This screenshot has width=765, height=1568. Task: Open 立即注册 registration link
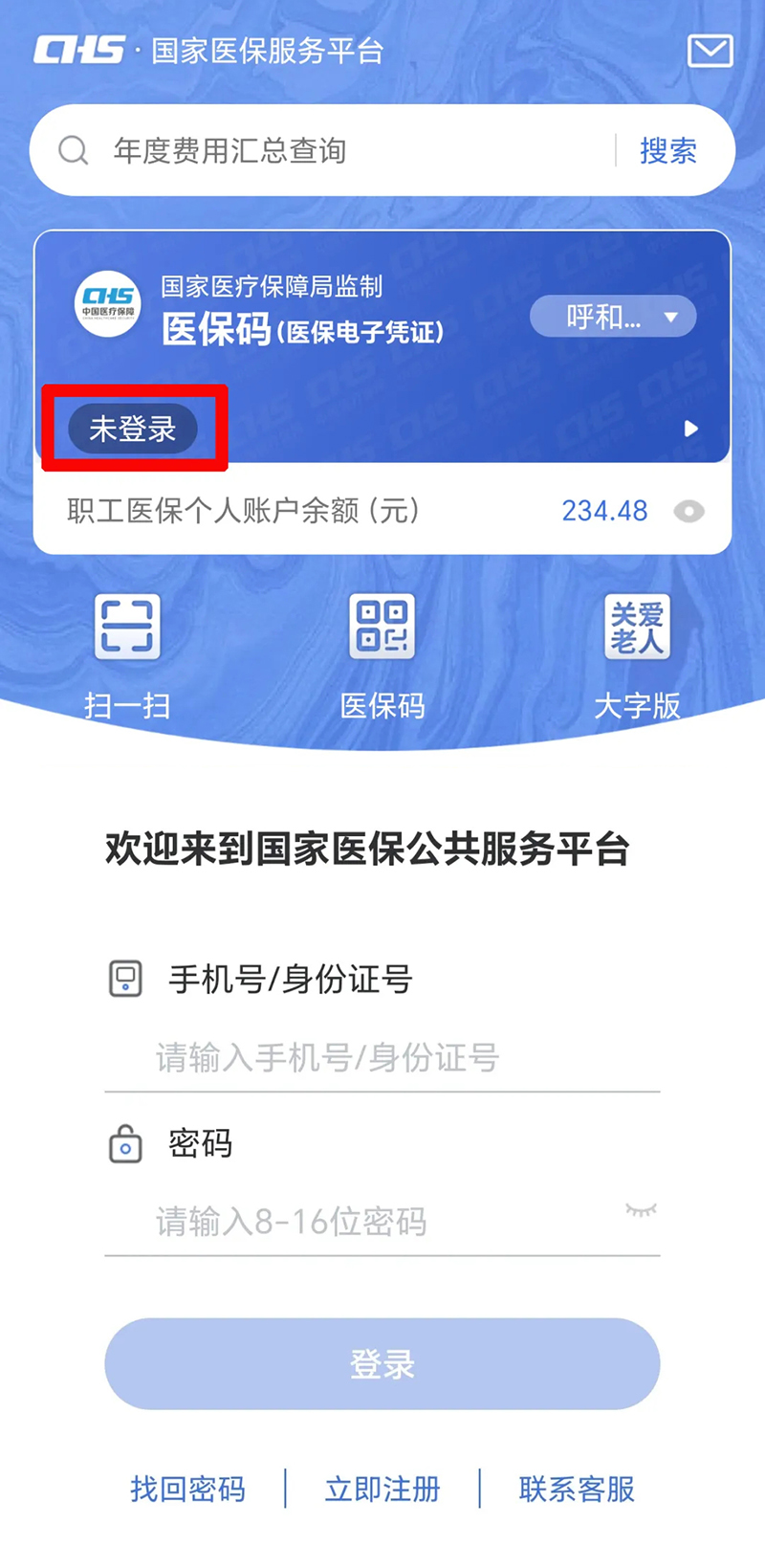[382, 1489]
